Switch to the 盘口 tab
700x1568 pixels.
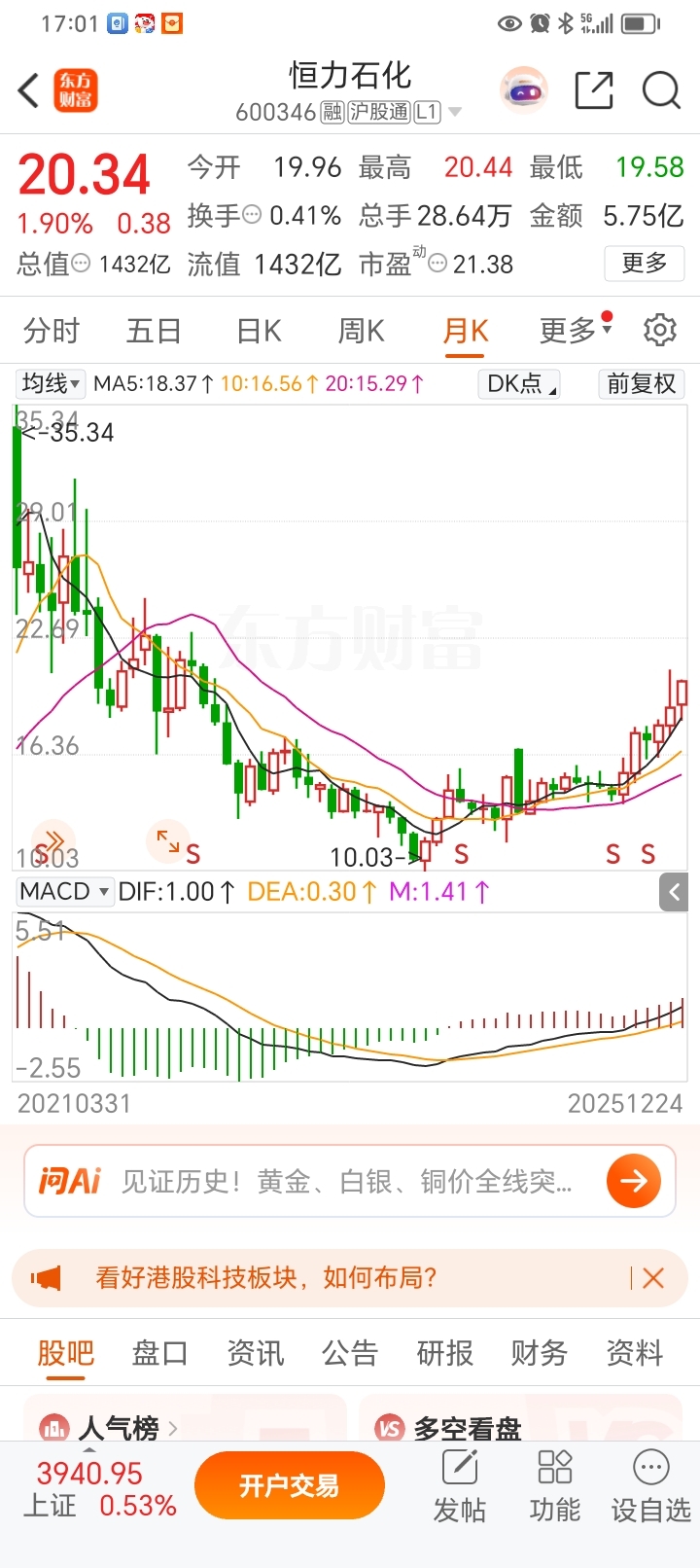point(159,1353)
